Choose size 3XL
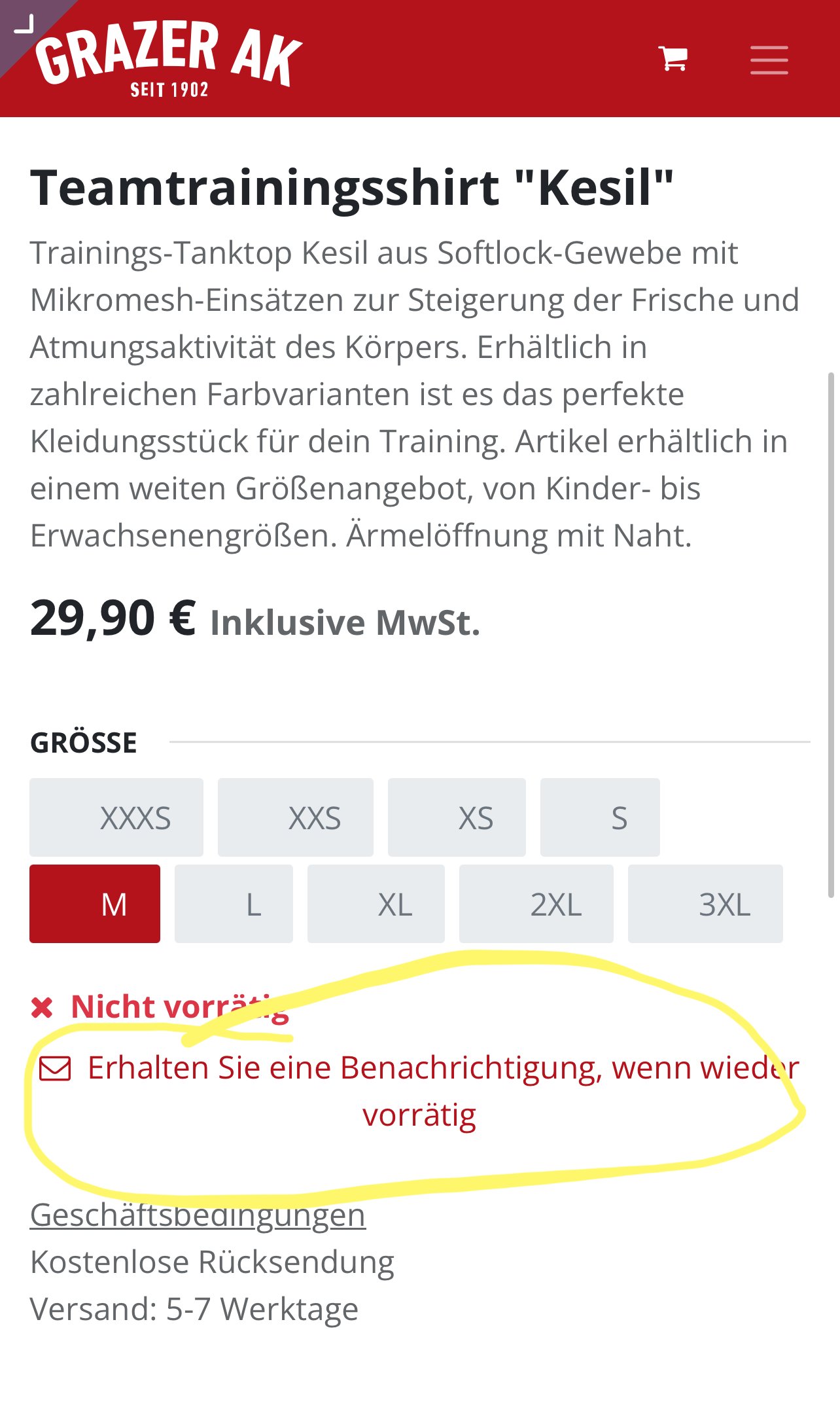This screenshot has width=840, height=1413. [x=705, y=904]
